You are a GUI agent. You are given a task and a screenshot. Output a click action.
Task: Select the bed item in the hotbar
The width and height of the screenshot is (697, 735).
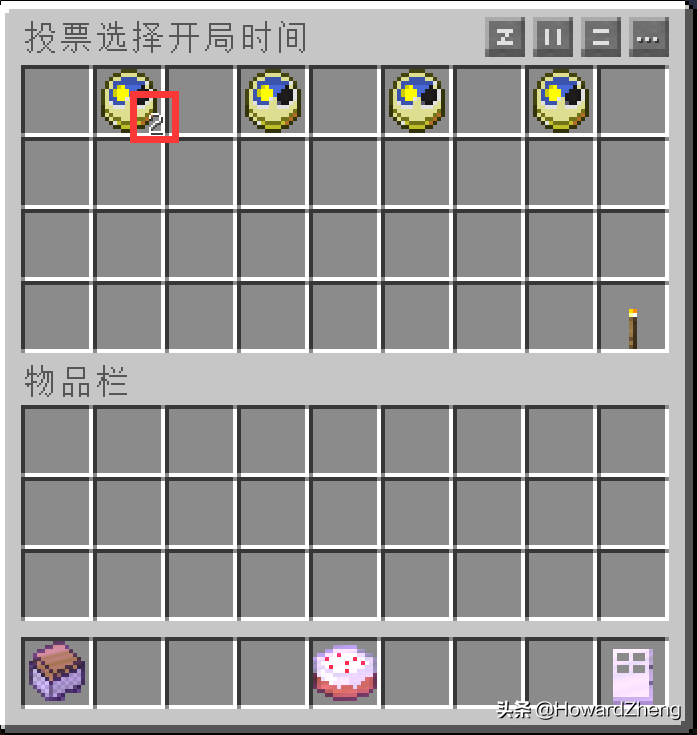[x=57, y=670]
